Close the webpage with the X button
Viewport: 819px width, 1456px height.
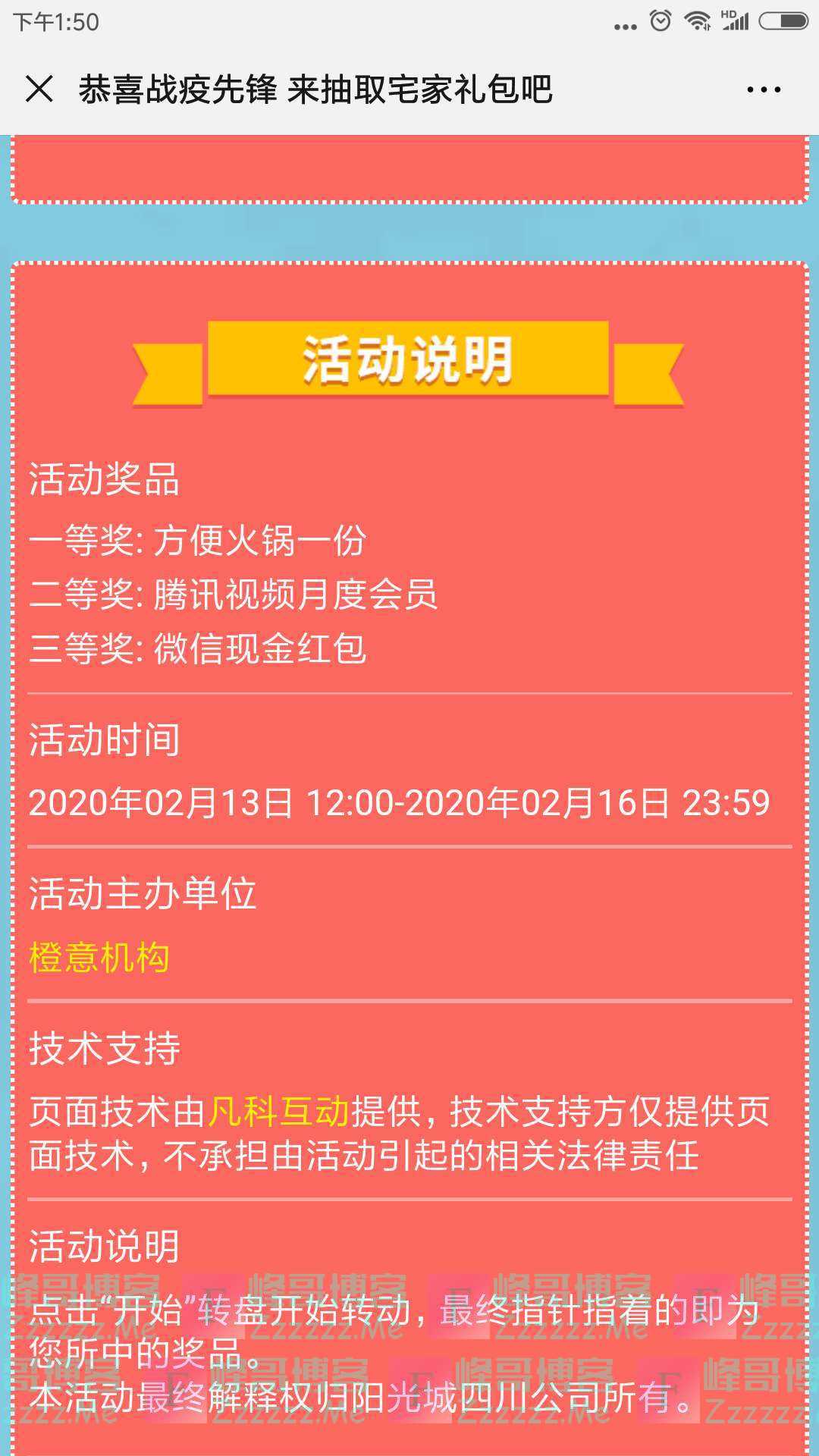(39, 89)
